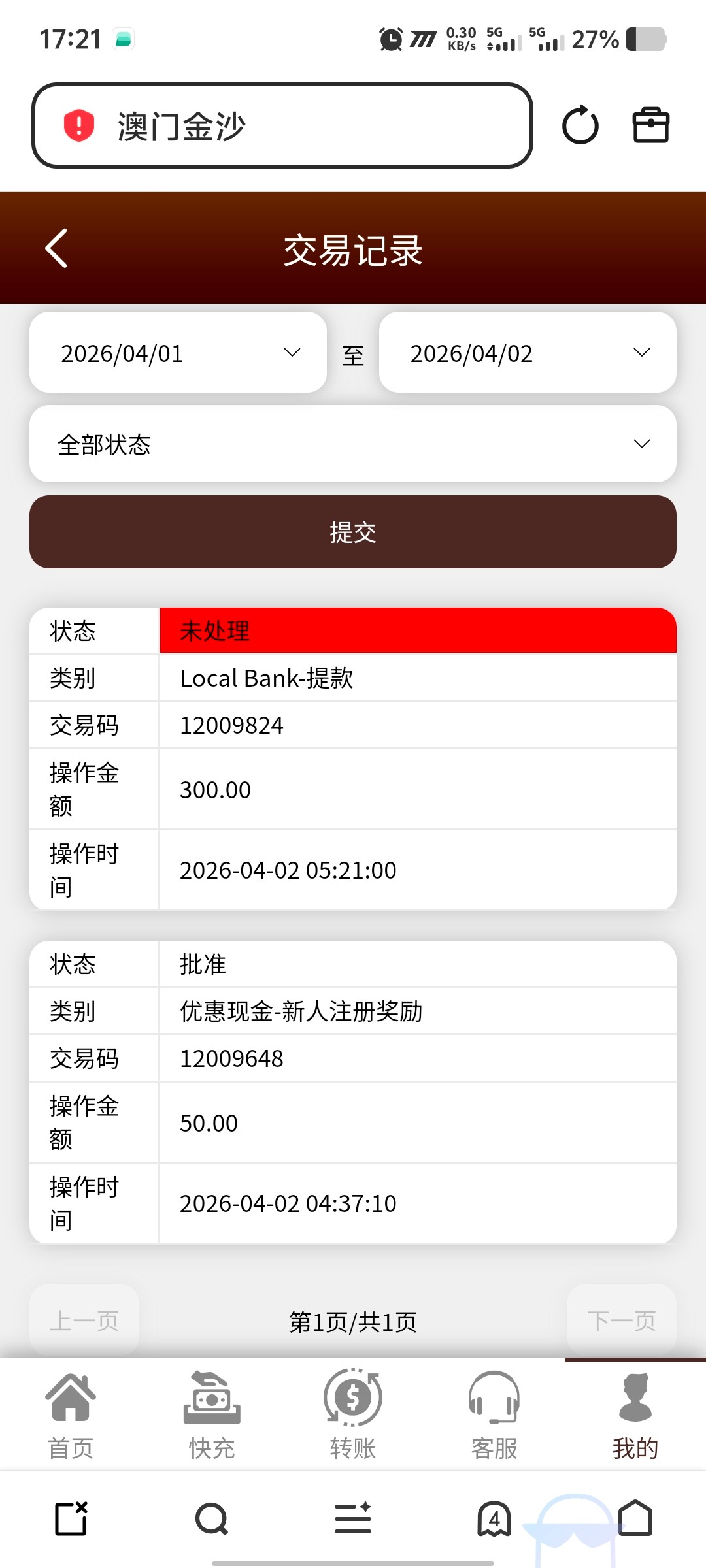View the 4 open browser tabs
The height and width of the screenshot is (1568, 706).
pyautogui.click(x=494, y=1519)
